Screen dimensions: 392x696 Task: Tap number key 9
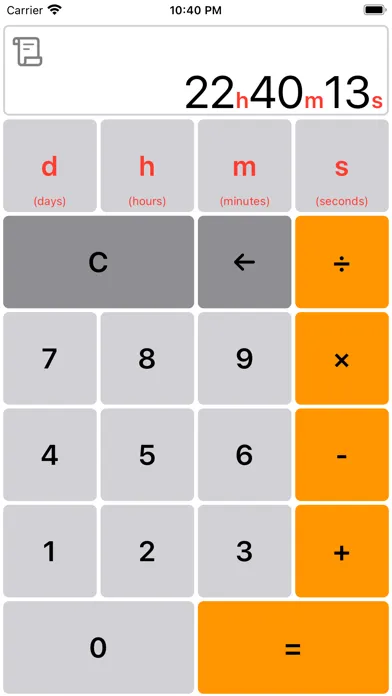[245, 358]
